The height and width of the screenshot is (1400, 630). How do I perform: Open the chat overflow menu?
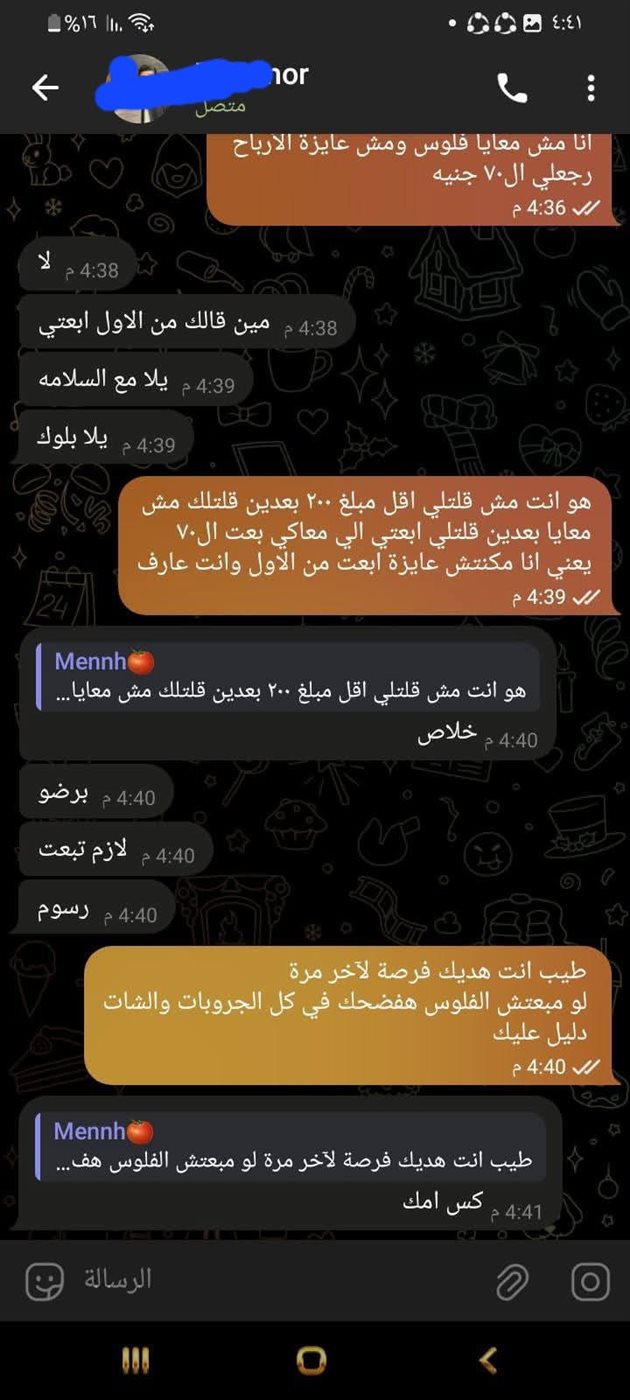click(591, 89)
